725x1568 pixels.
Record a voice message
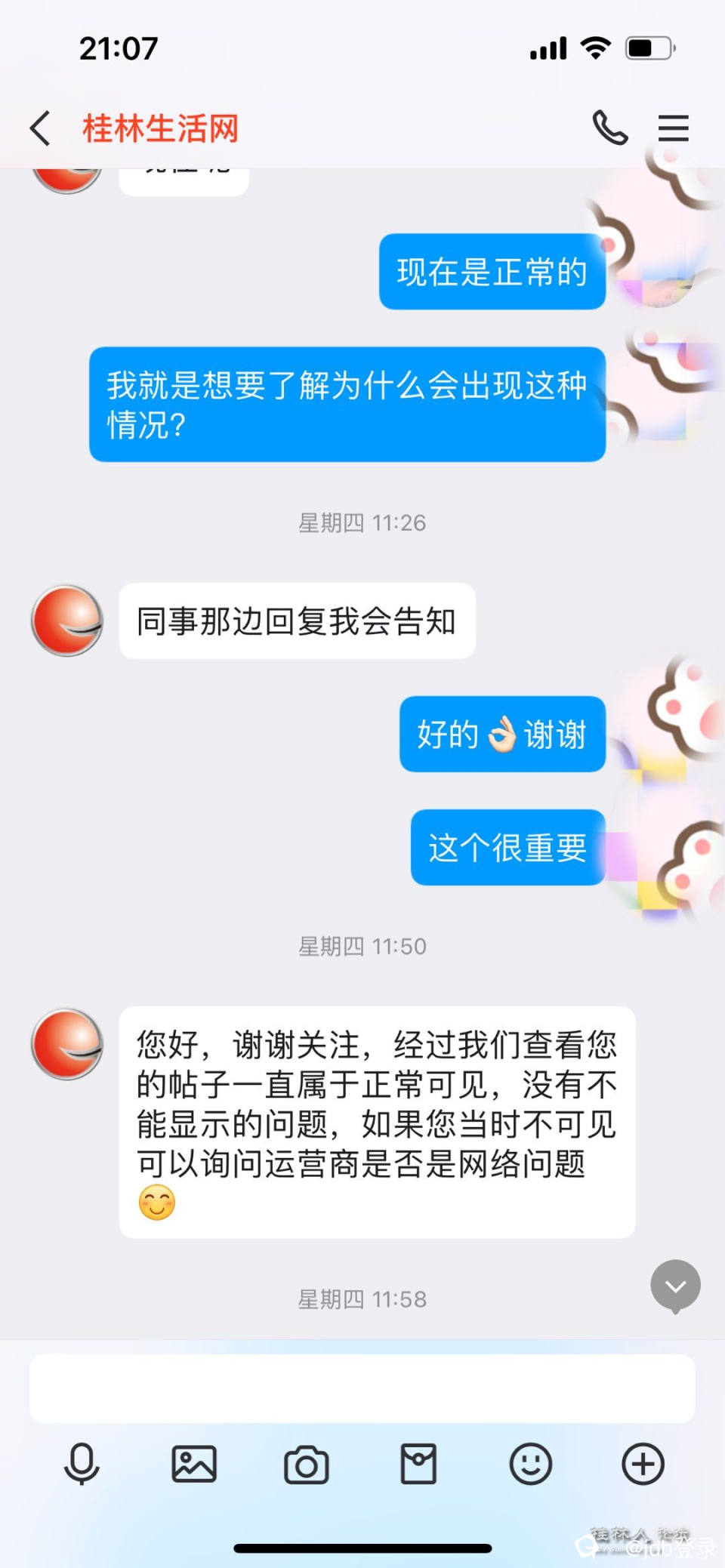click(x=82, y=1464)
